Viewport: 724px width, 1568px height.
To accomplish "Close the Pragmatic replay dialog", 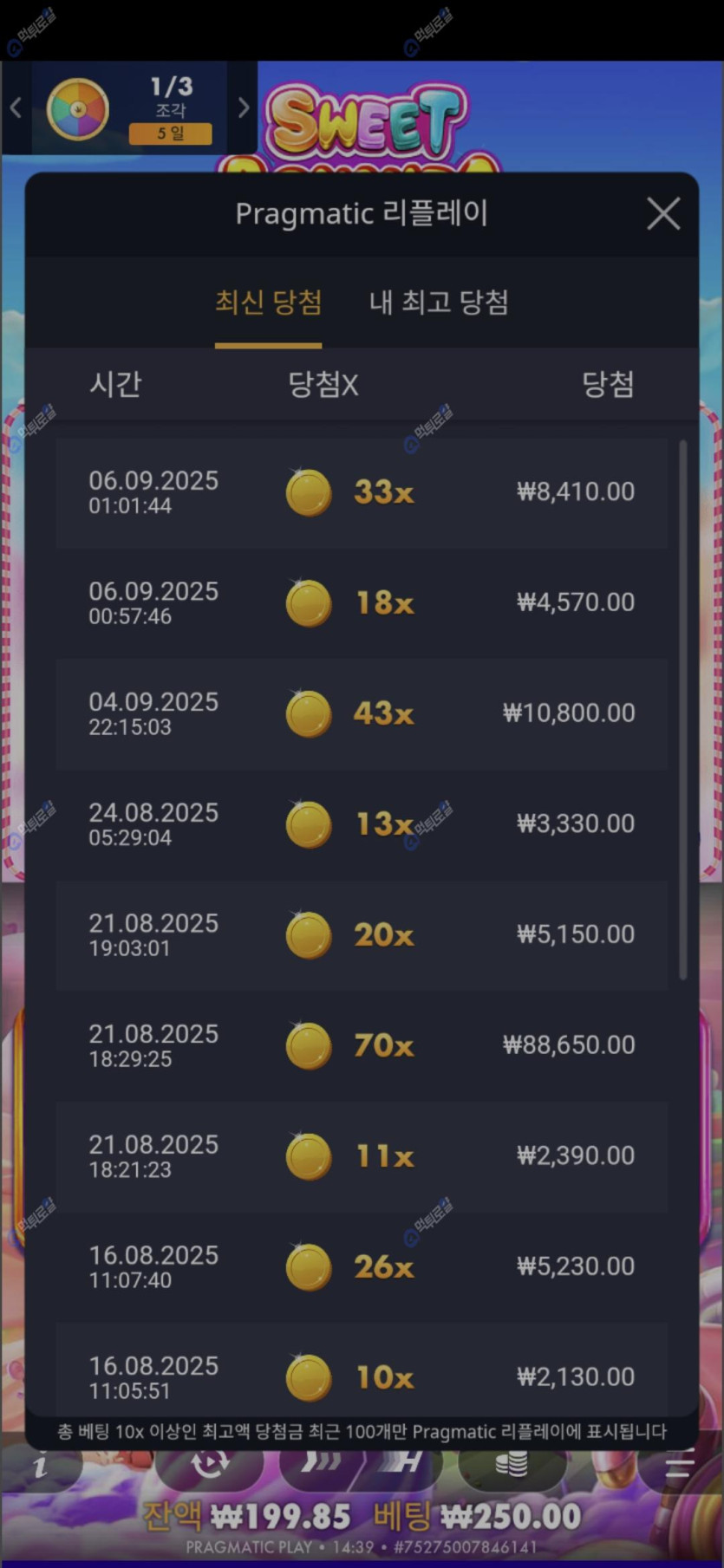I will (663, 213).
